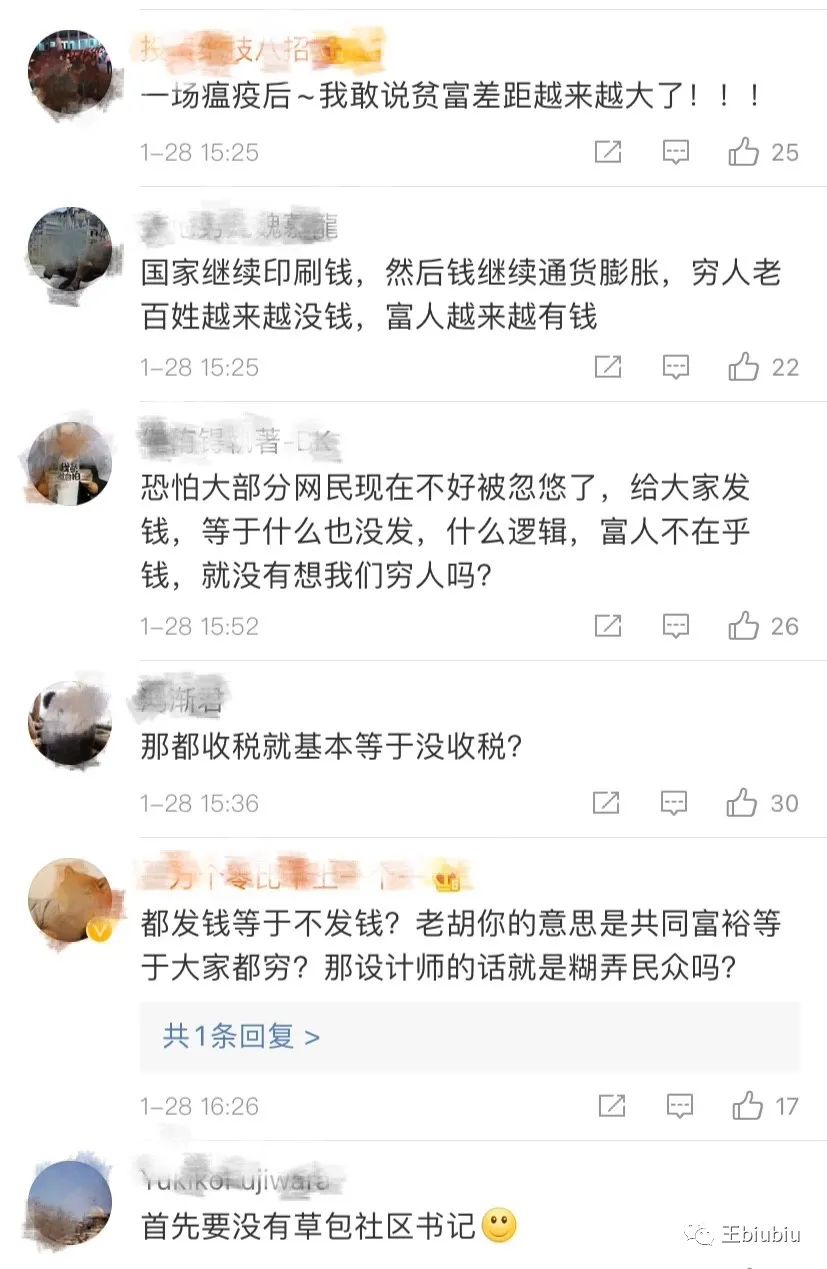Repost the 那都收税 comment
827x1269 pixels.
point(608,802)
